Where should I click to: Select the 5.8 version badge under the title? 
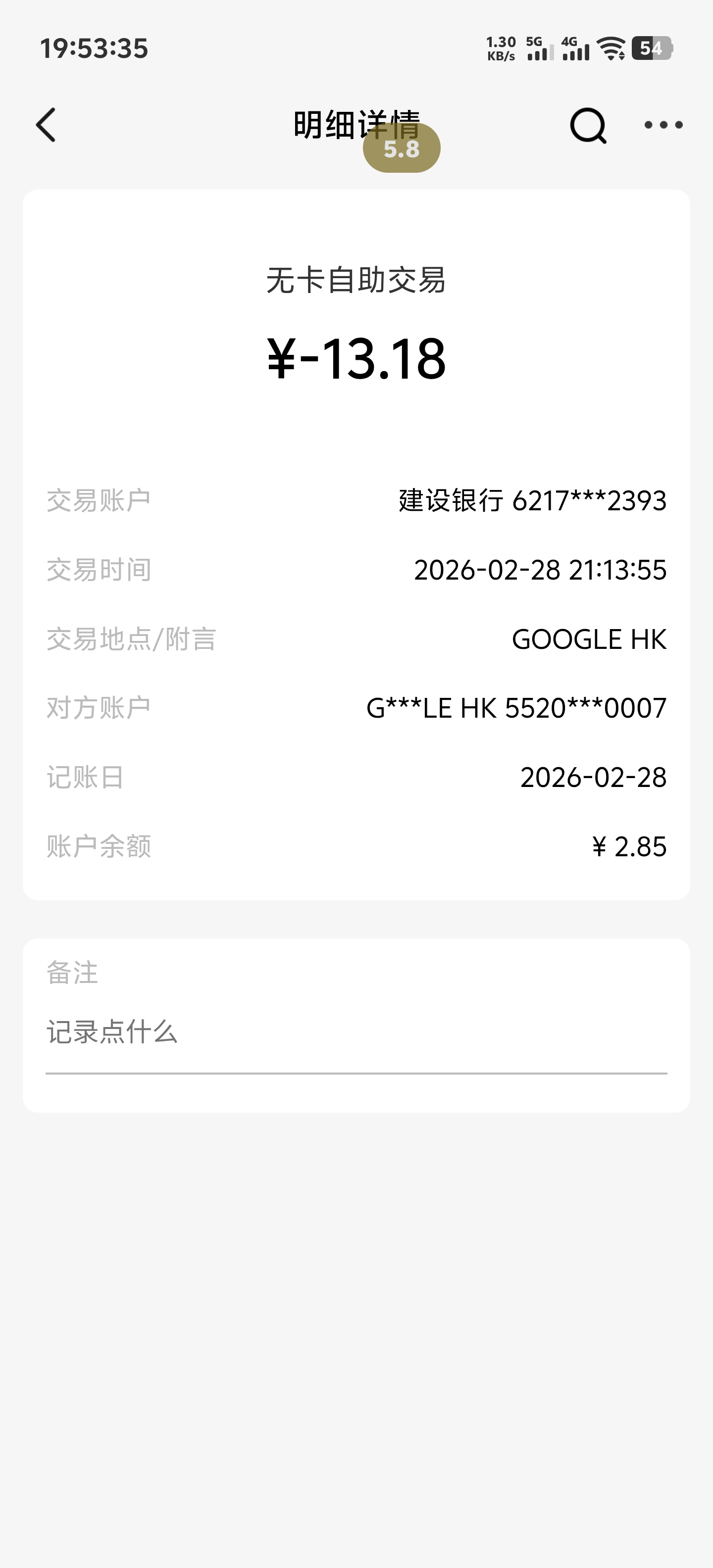click(x=402, y=148)
